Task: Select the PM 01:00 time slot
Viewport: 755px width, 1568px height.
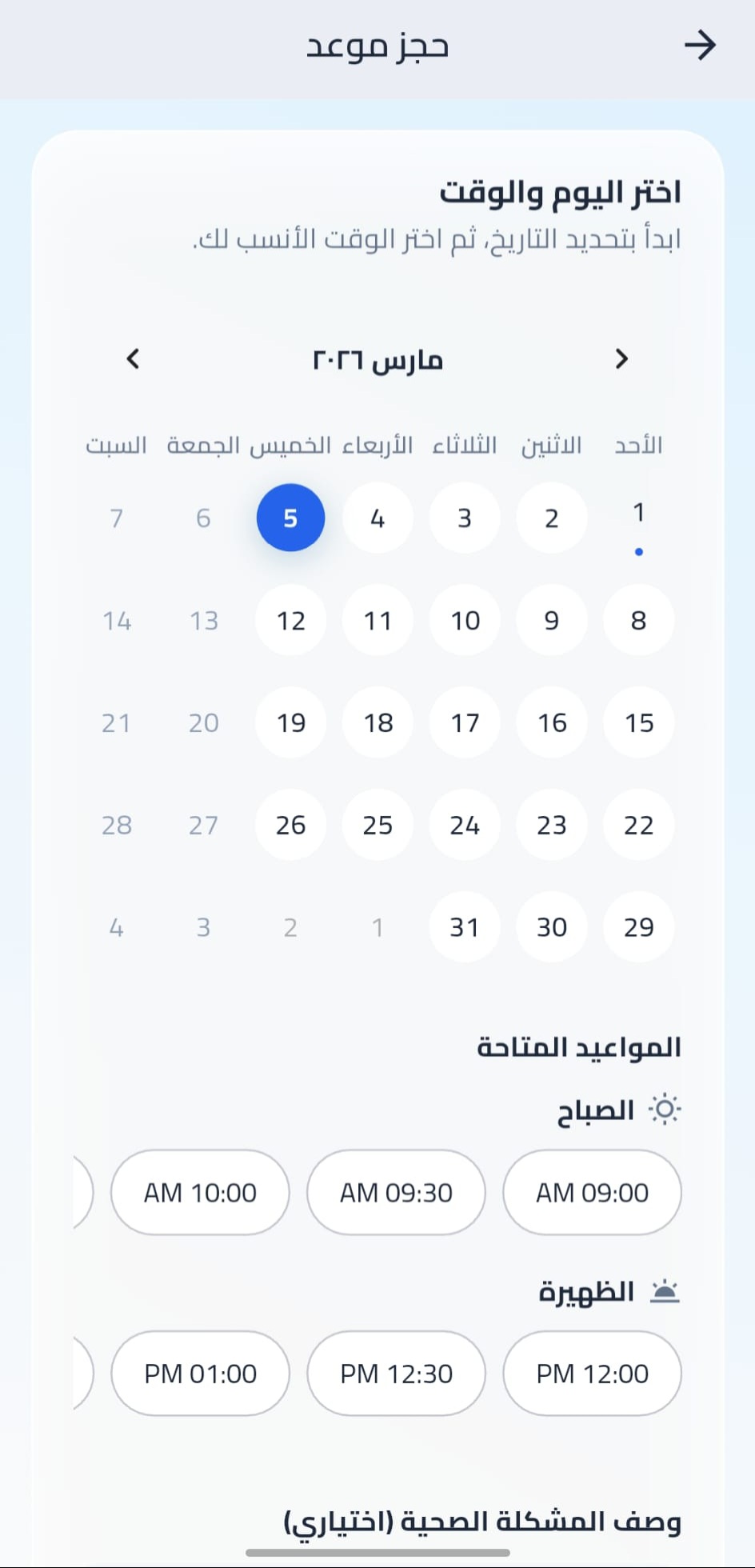Action: 199,1374
